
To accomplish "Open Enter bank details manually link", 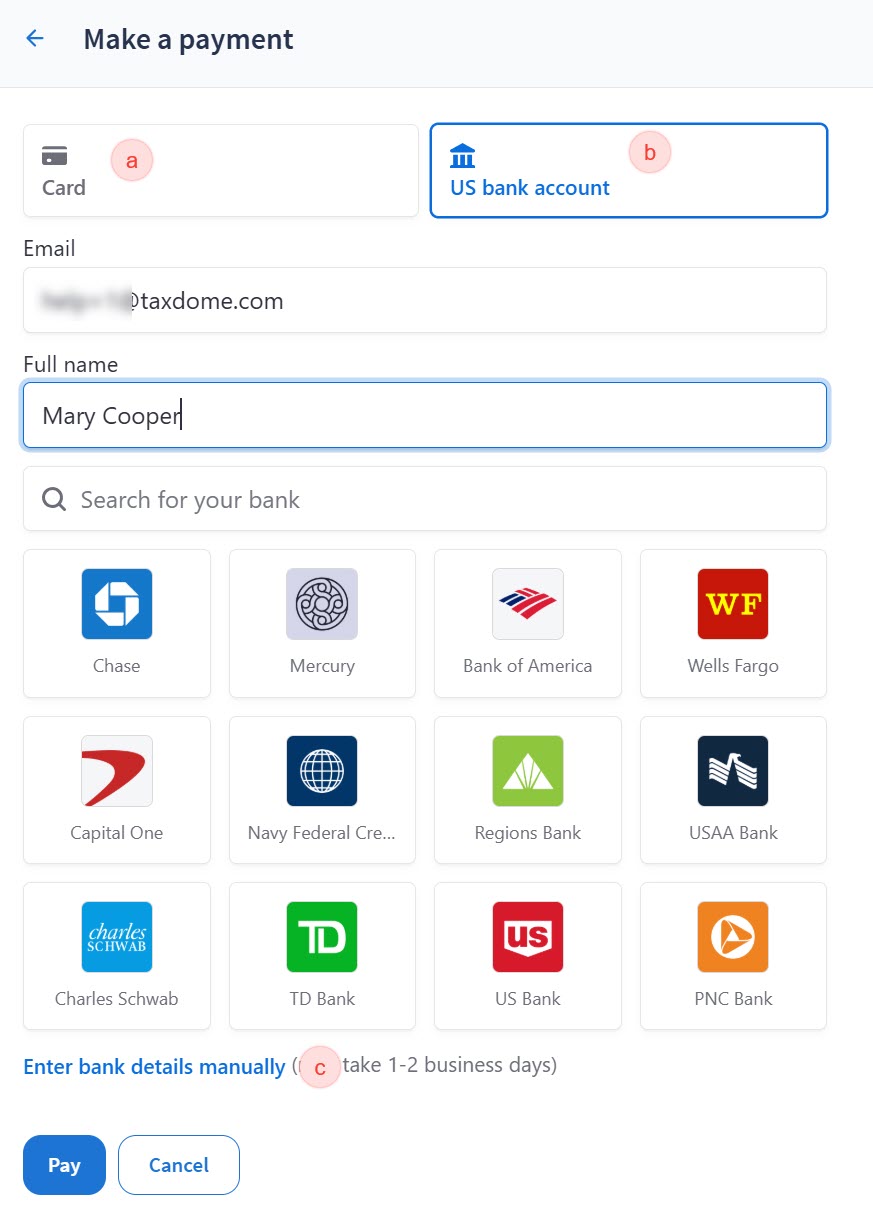I will tap(154, 1067).
